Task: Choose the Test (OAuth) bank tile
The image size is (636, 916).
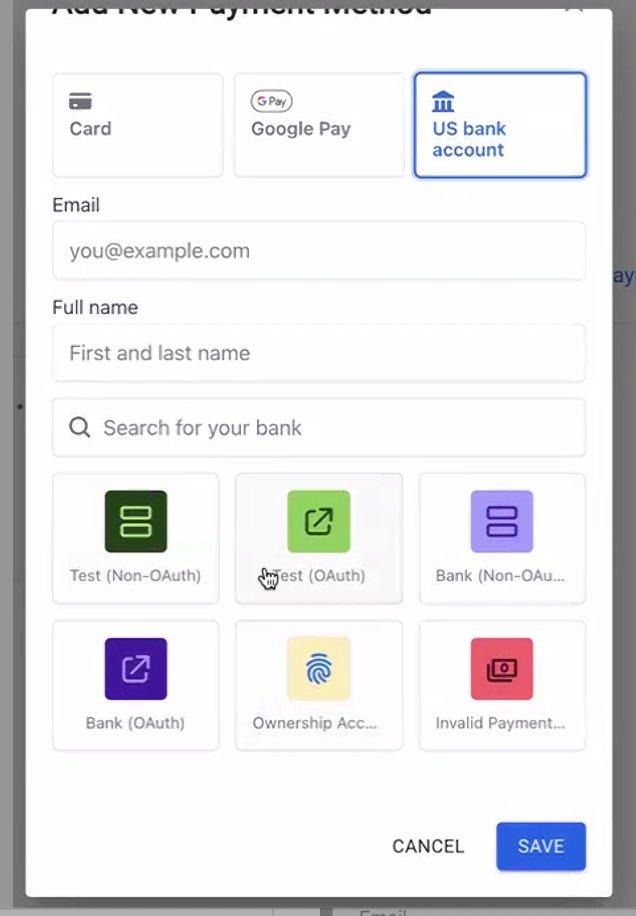Action: pyautogui.click(x=319, y=538)
